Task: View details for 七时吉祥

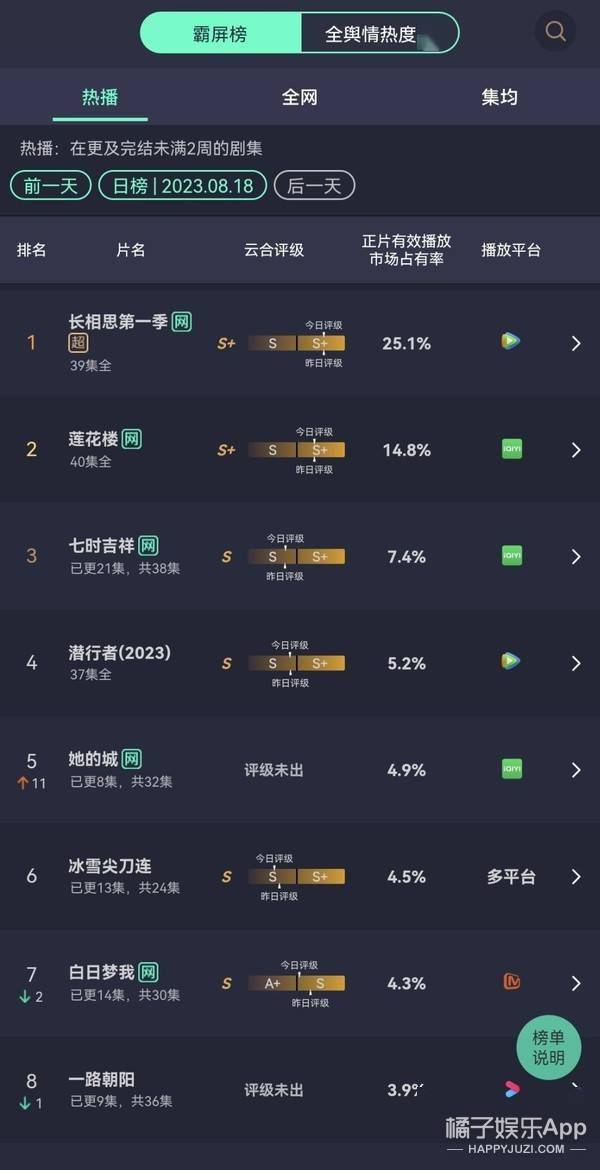Action: click(x=300, y=557)
